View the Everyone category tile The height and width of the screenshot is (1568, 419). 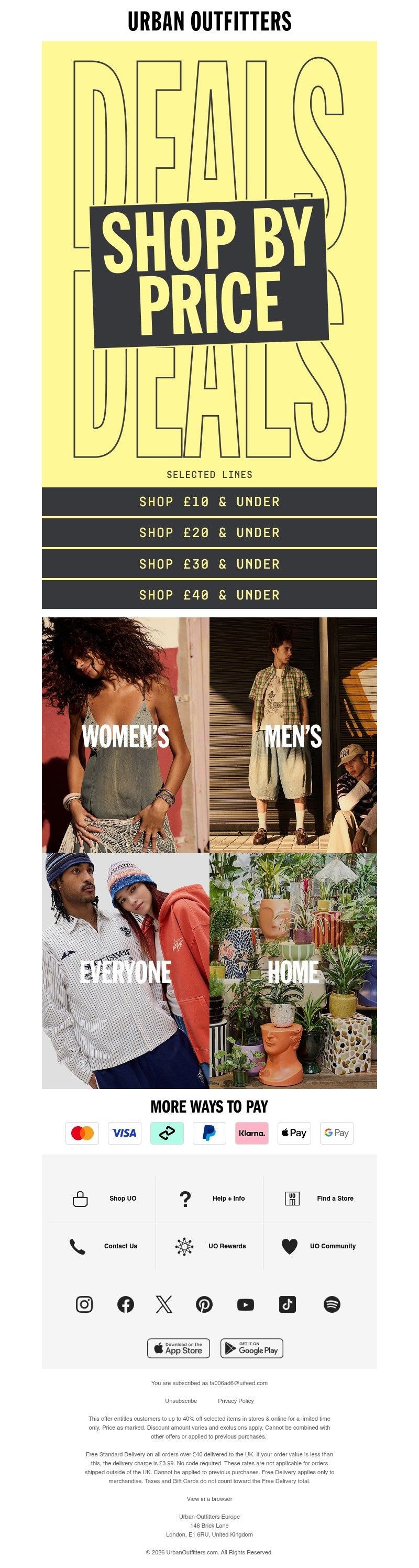coord(125,971)
